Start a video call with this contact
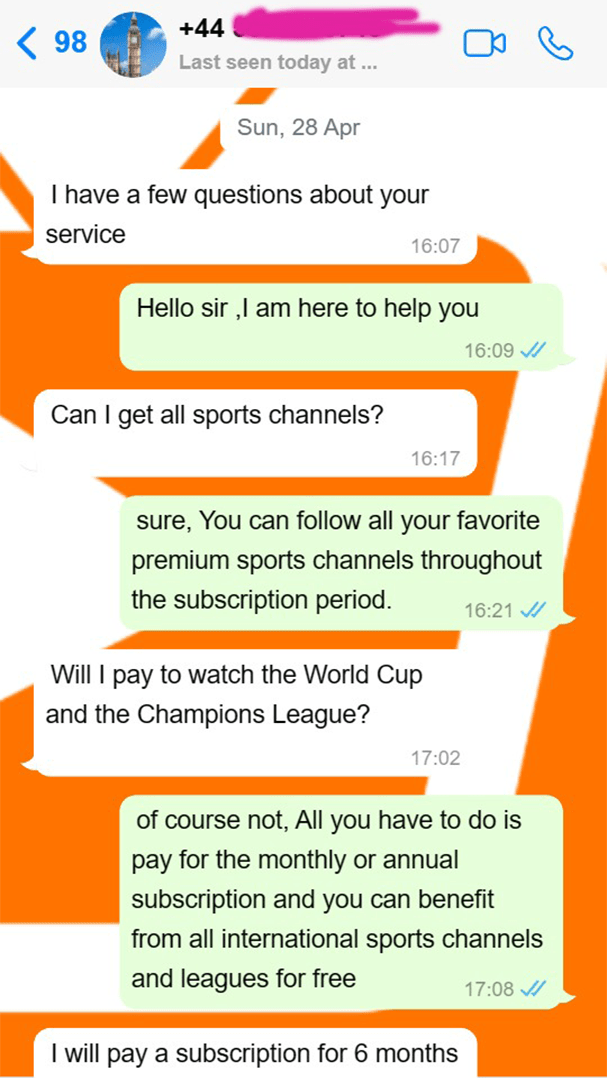 (x=484, y=43)
